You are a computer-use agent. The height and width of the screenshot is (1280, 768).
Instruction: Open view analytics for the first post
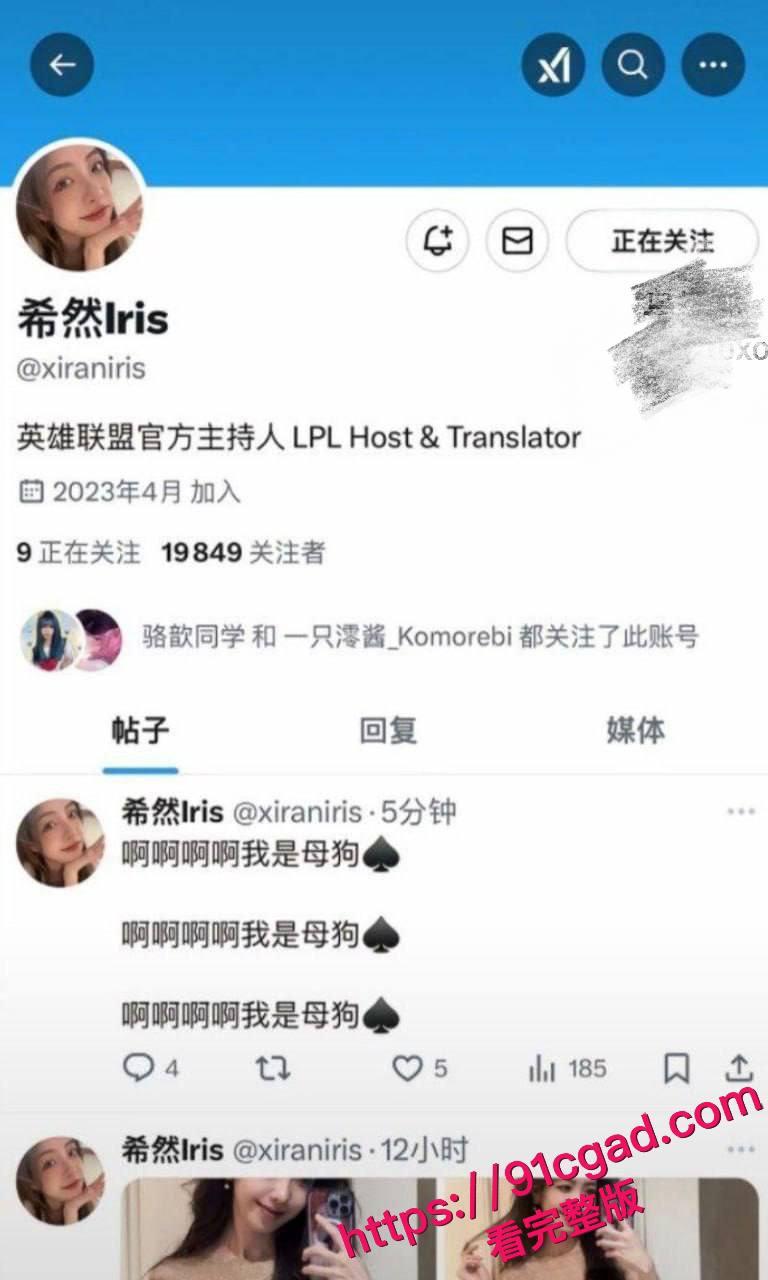click(540, 1069)
